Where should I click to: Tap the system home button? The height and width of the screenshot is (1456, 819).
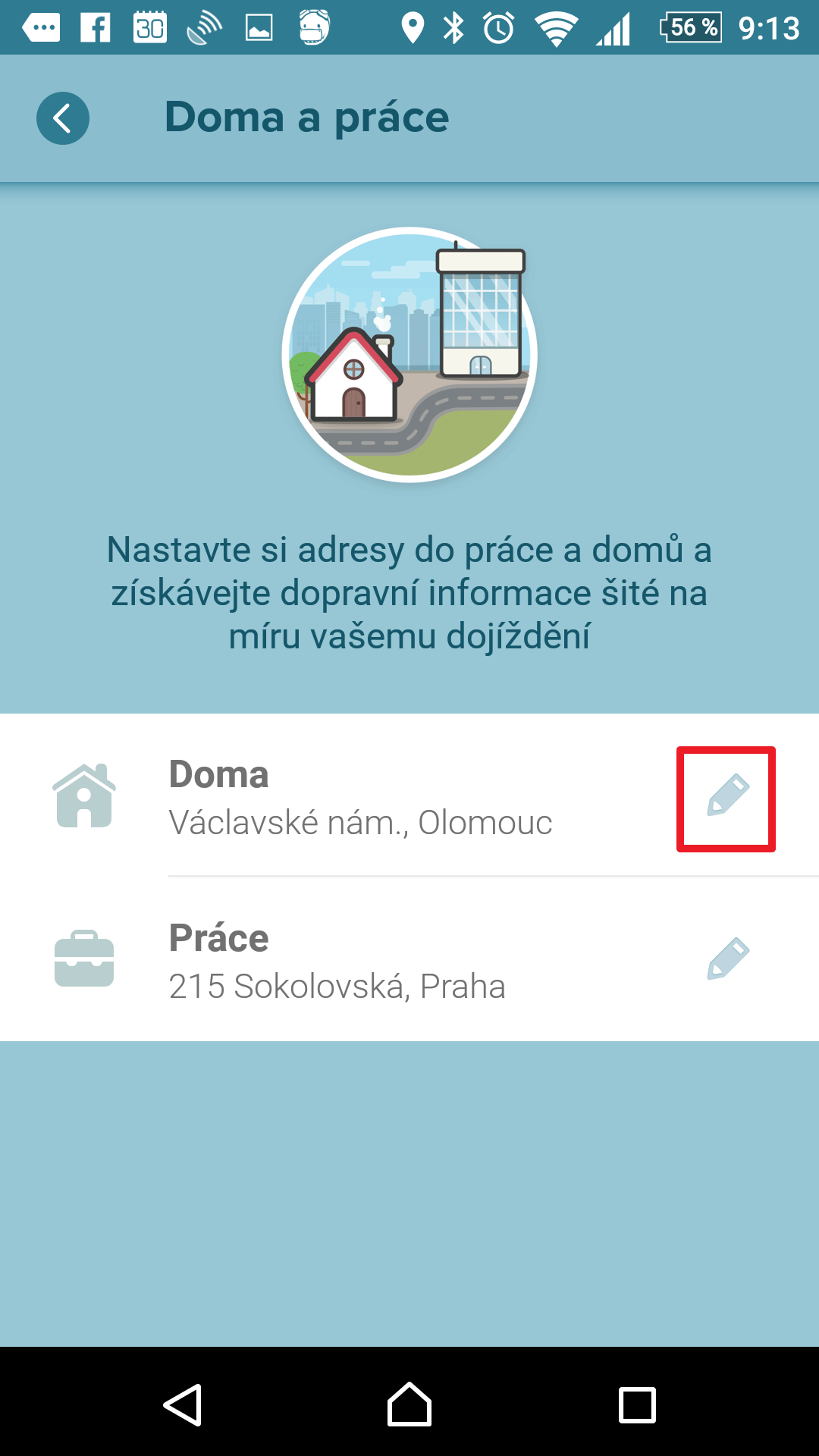(x=409, y=1404)
